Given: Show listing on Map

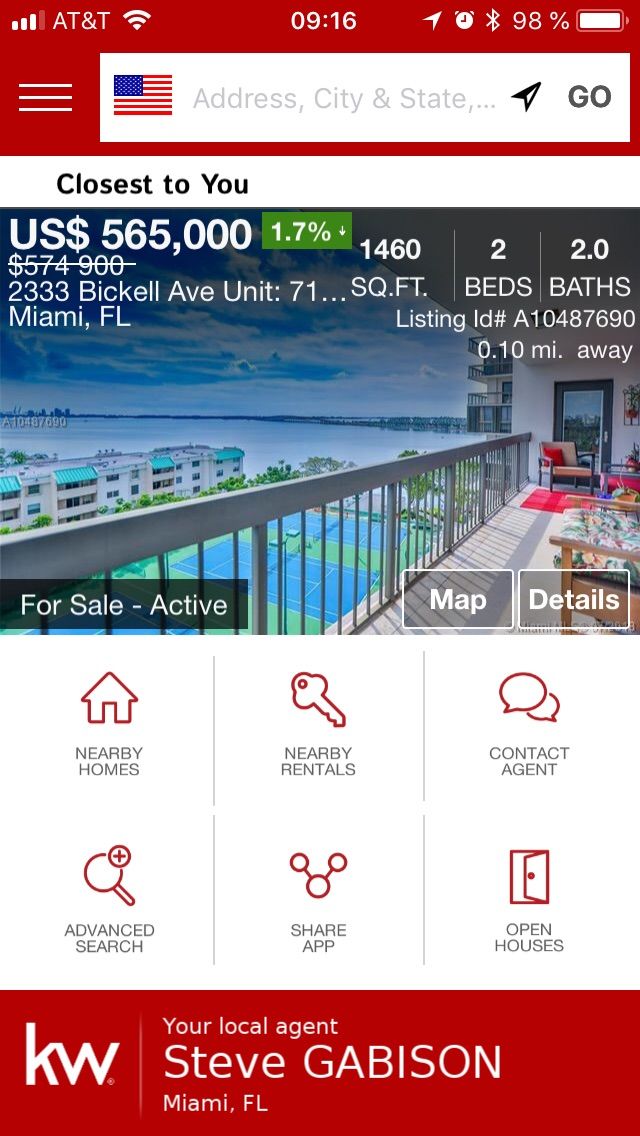Looking at the screenshot, I should (458, 600).
